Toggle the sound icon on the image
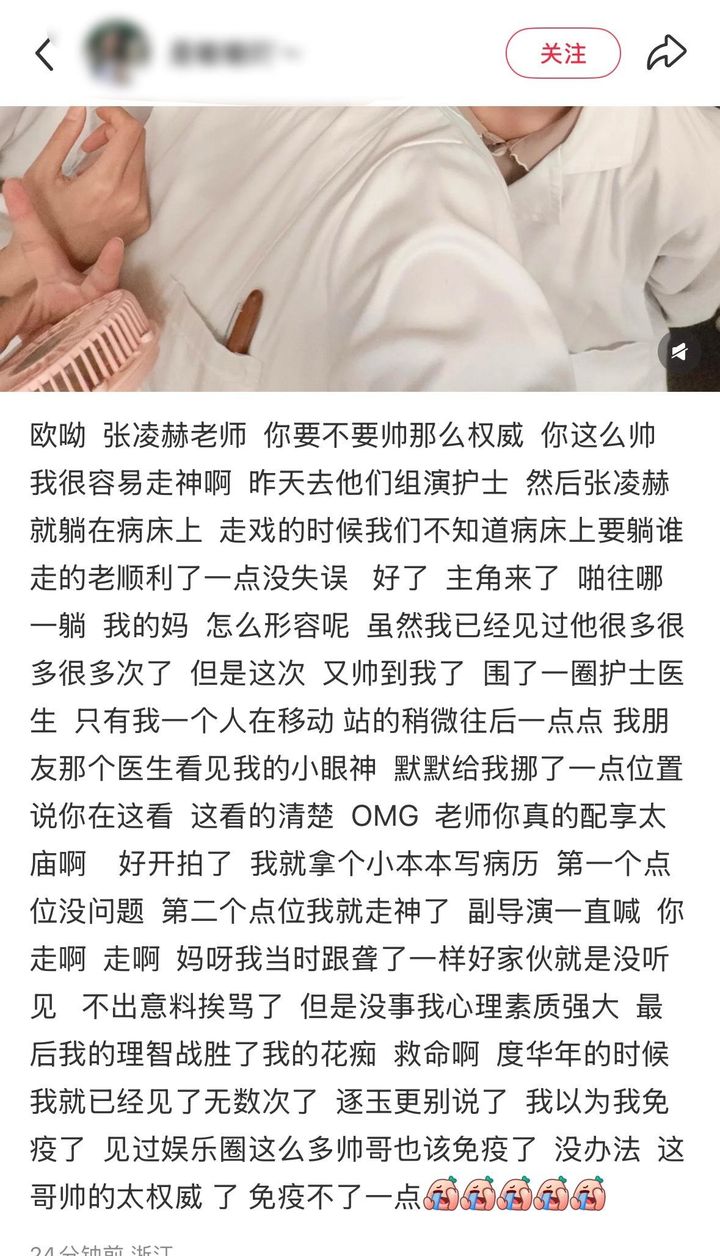This screenshot has height=1256, width=720. tap(680, 352)
